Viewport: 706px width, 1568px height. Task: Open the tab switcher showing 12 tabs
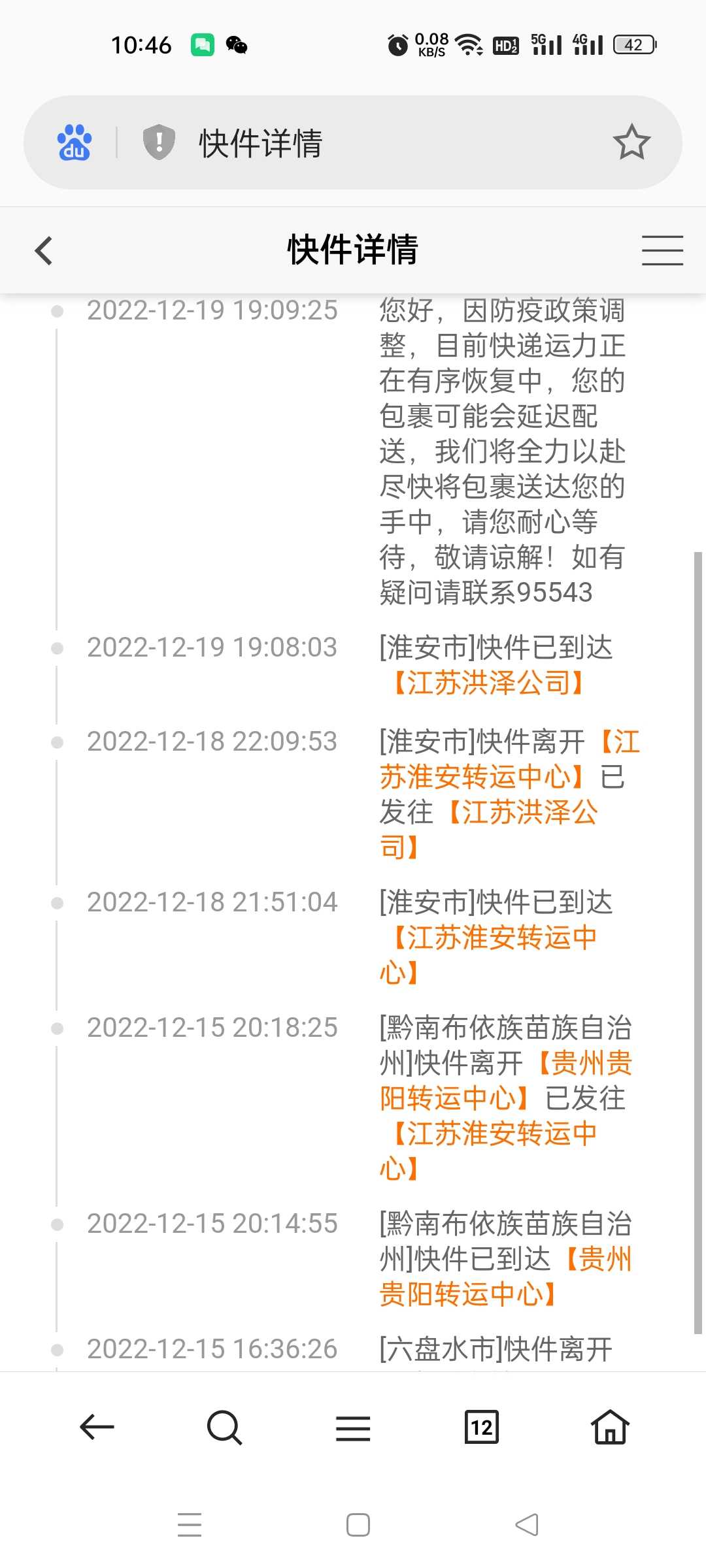point(481,1427)
